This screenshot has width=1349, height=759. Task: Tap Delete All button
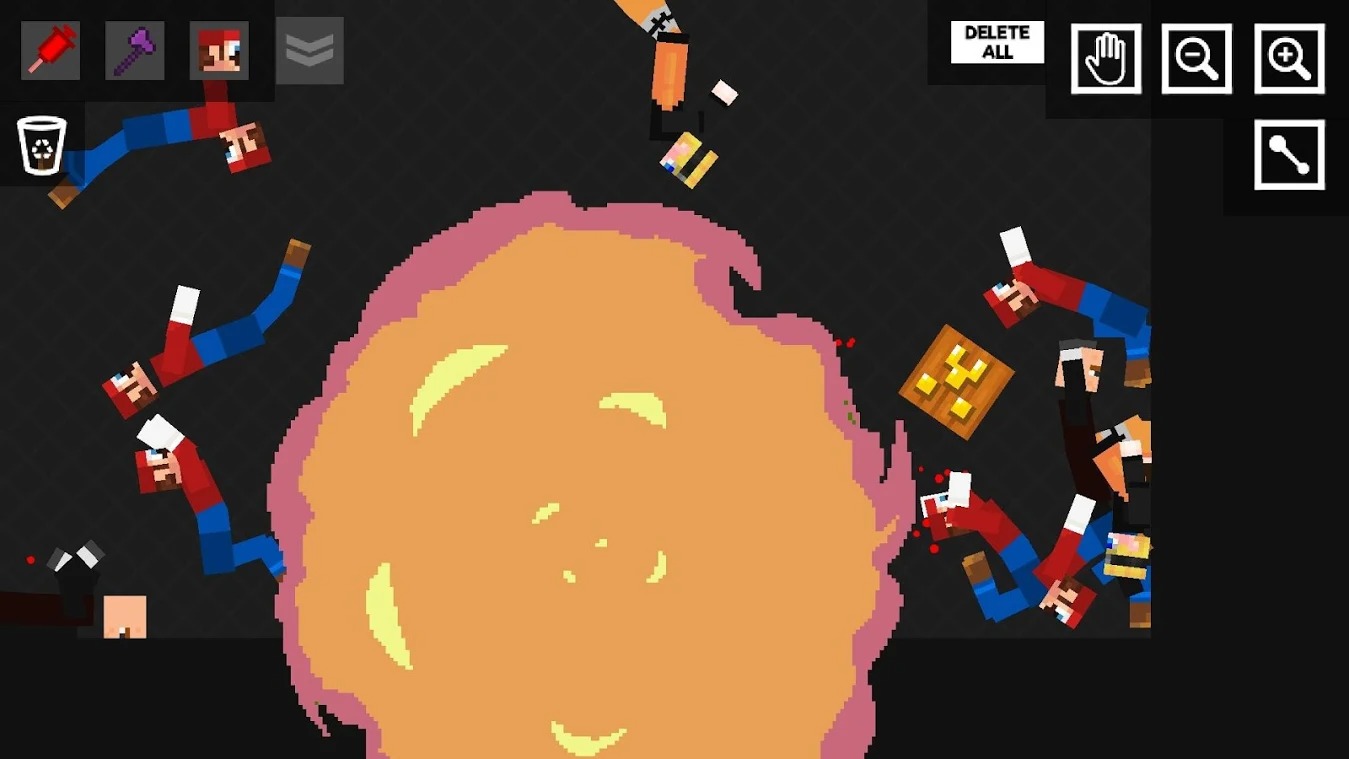click(997, 43)
